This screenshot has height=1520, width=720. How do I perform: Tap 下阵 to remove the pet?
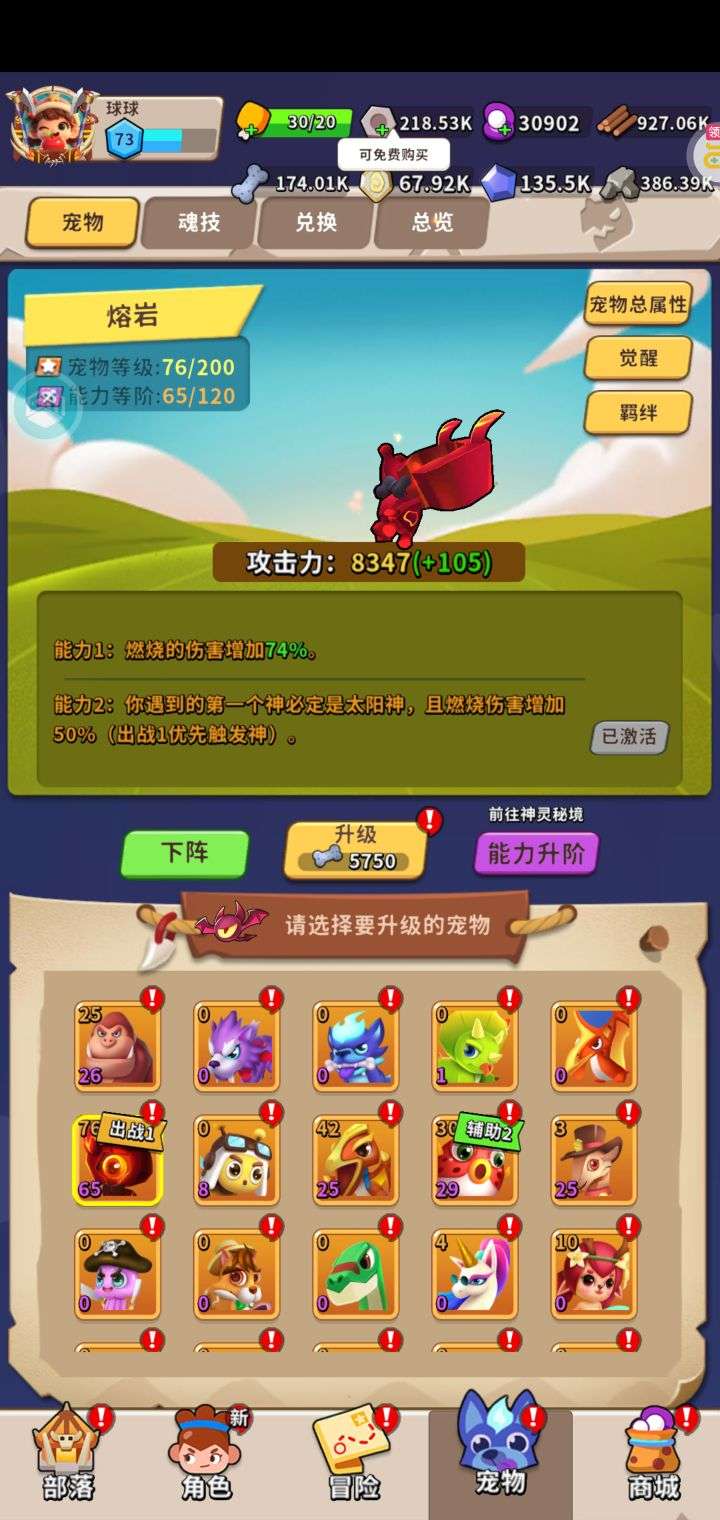point(185,853)
